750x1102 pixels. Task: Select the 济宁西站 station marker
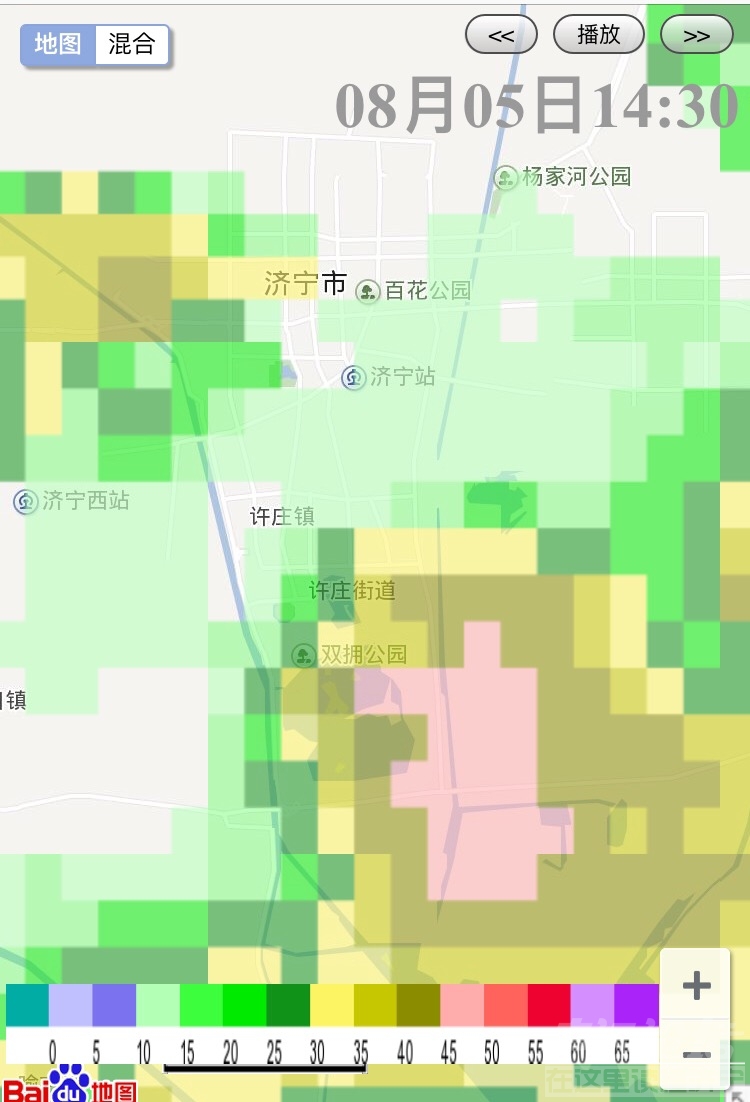click(x=26, y=501)
